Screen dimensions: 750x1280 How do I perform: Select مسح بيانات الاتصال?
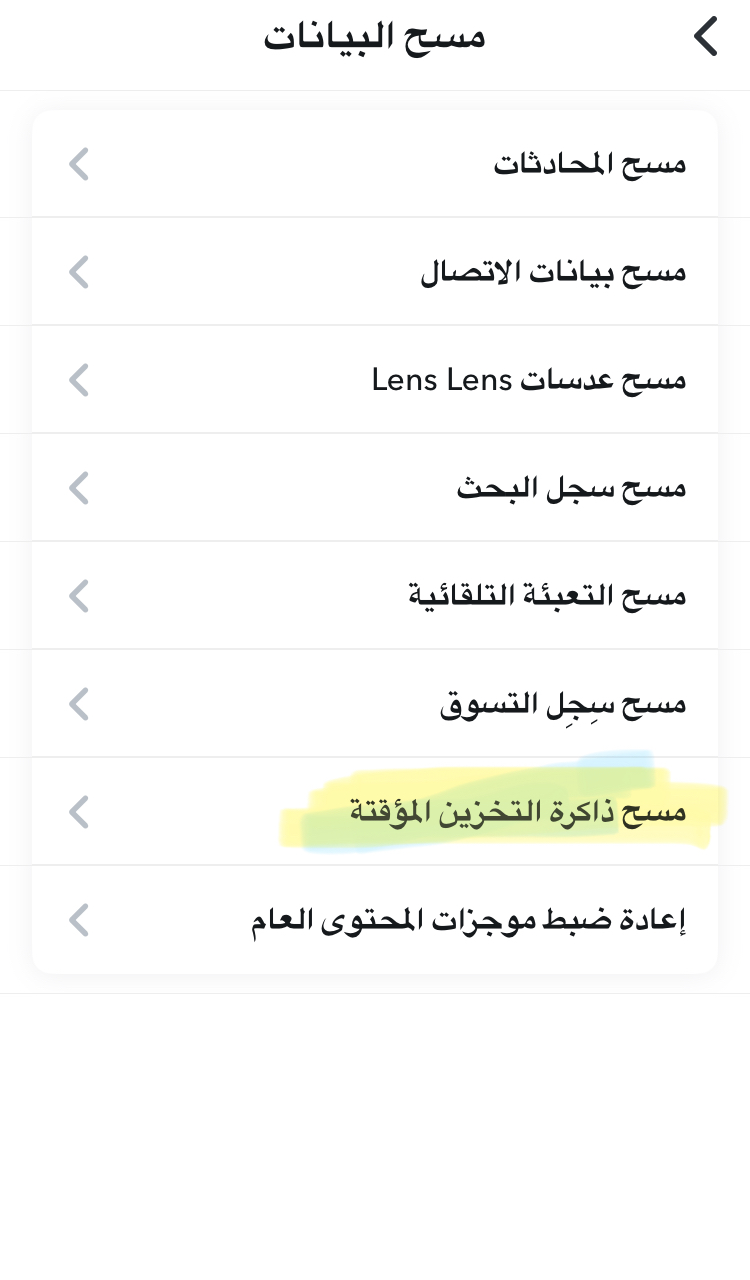pos(375,272)
